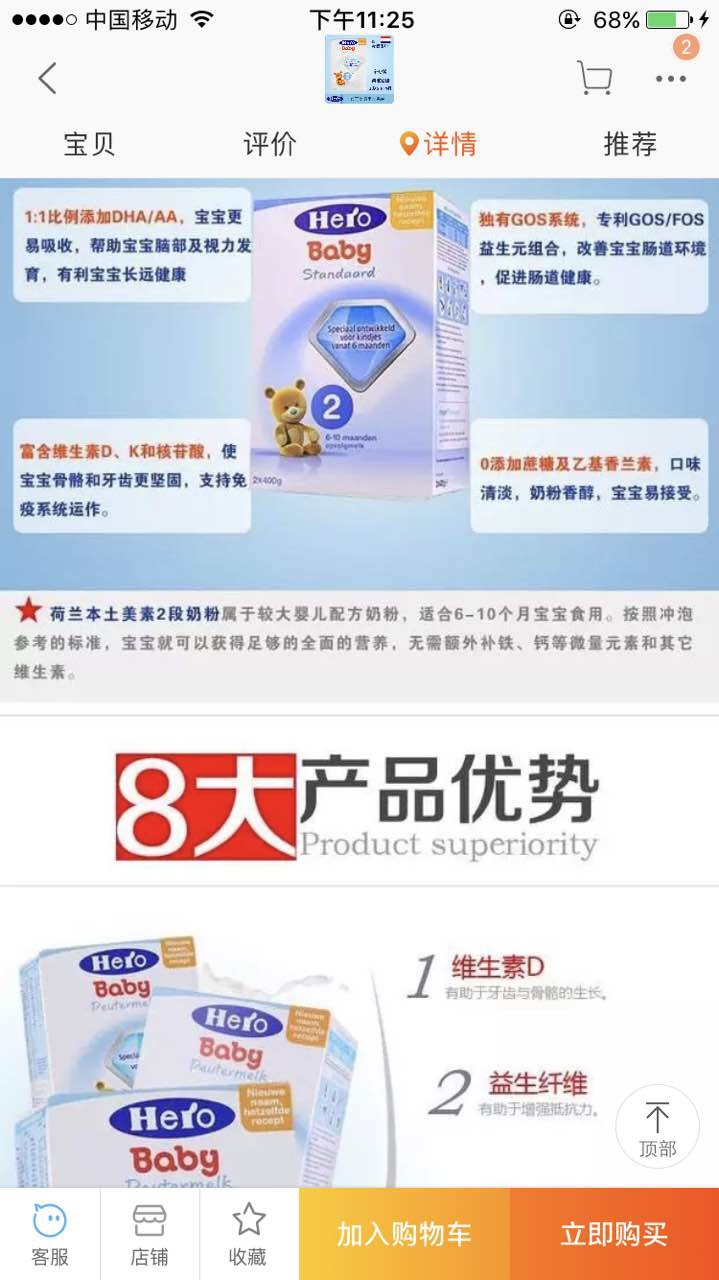
Task: Select the 详情 details tab
Action: [x=439, y=144]
